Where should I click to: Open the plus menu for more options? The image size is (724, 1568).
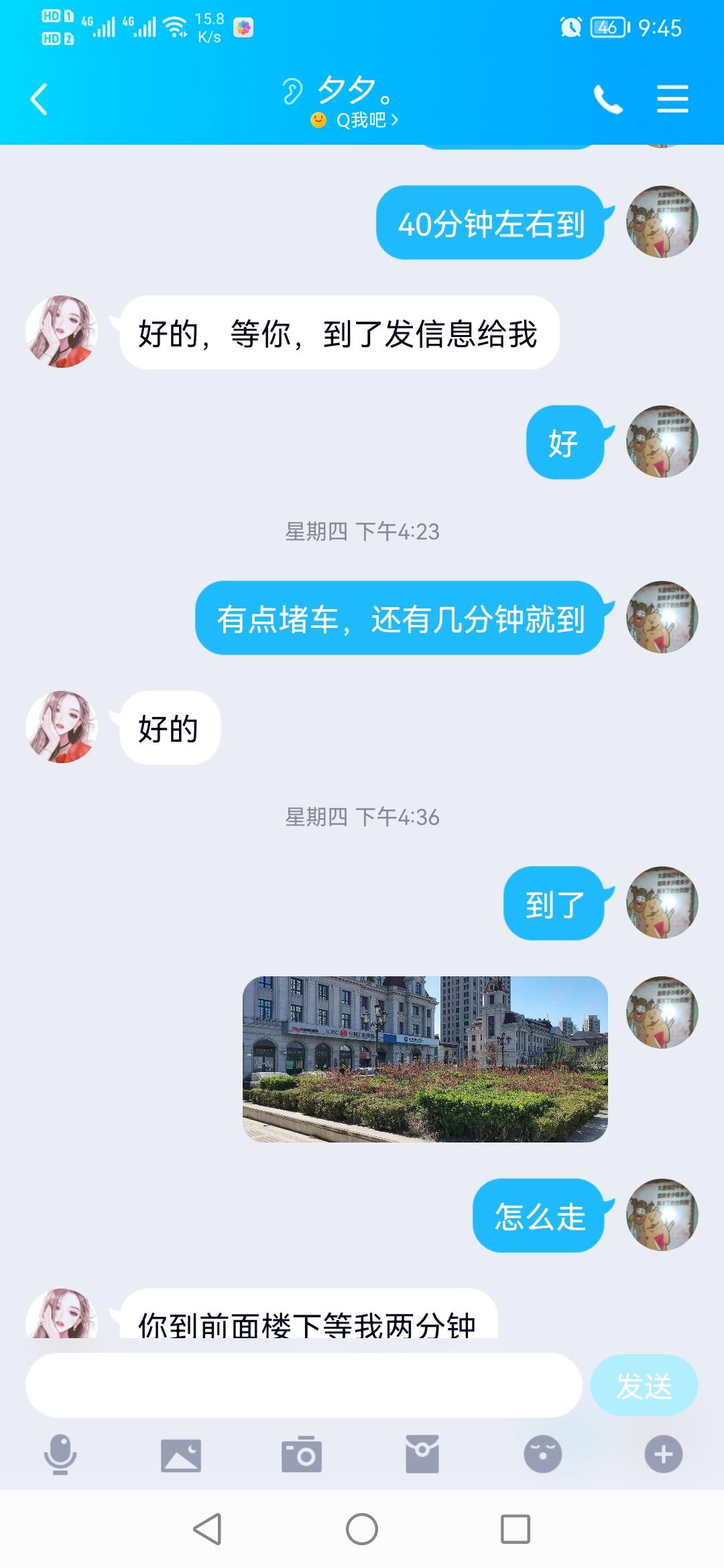(x=663, y=1455)
